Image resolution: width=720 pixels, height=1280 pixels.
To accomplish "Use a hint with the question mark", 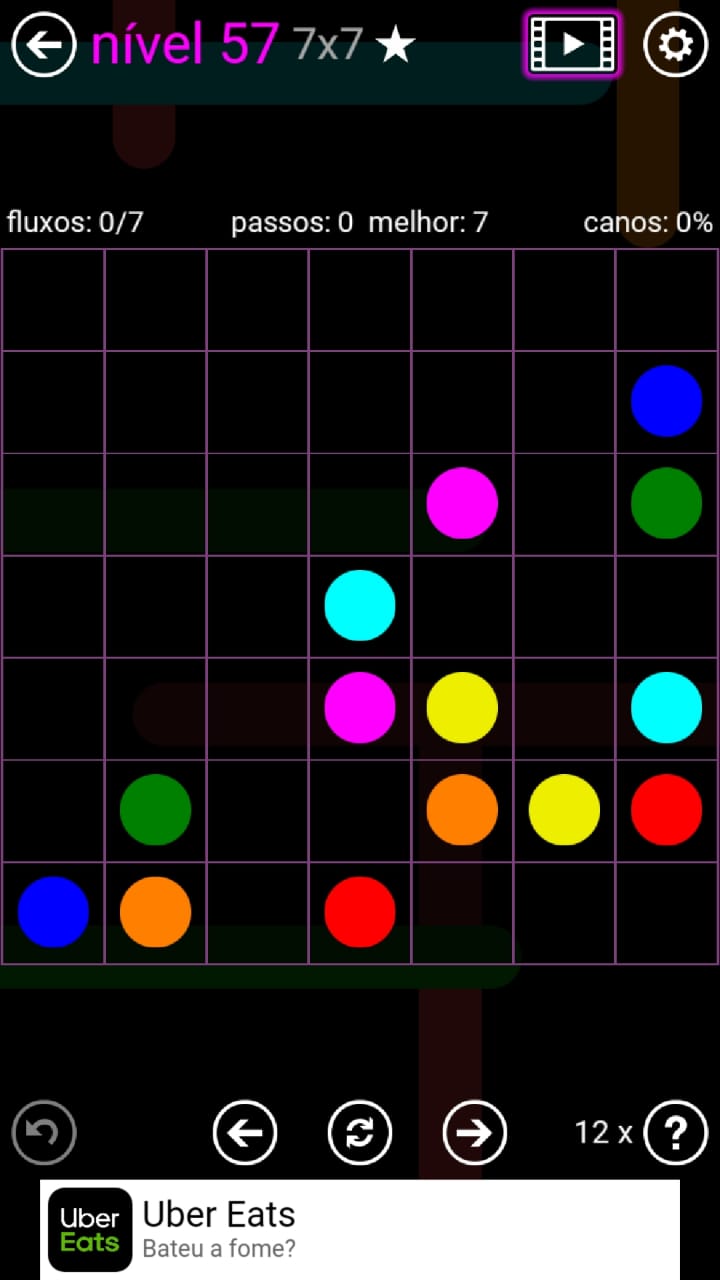I will tap(676, 1132).
